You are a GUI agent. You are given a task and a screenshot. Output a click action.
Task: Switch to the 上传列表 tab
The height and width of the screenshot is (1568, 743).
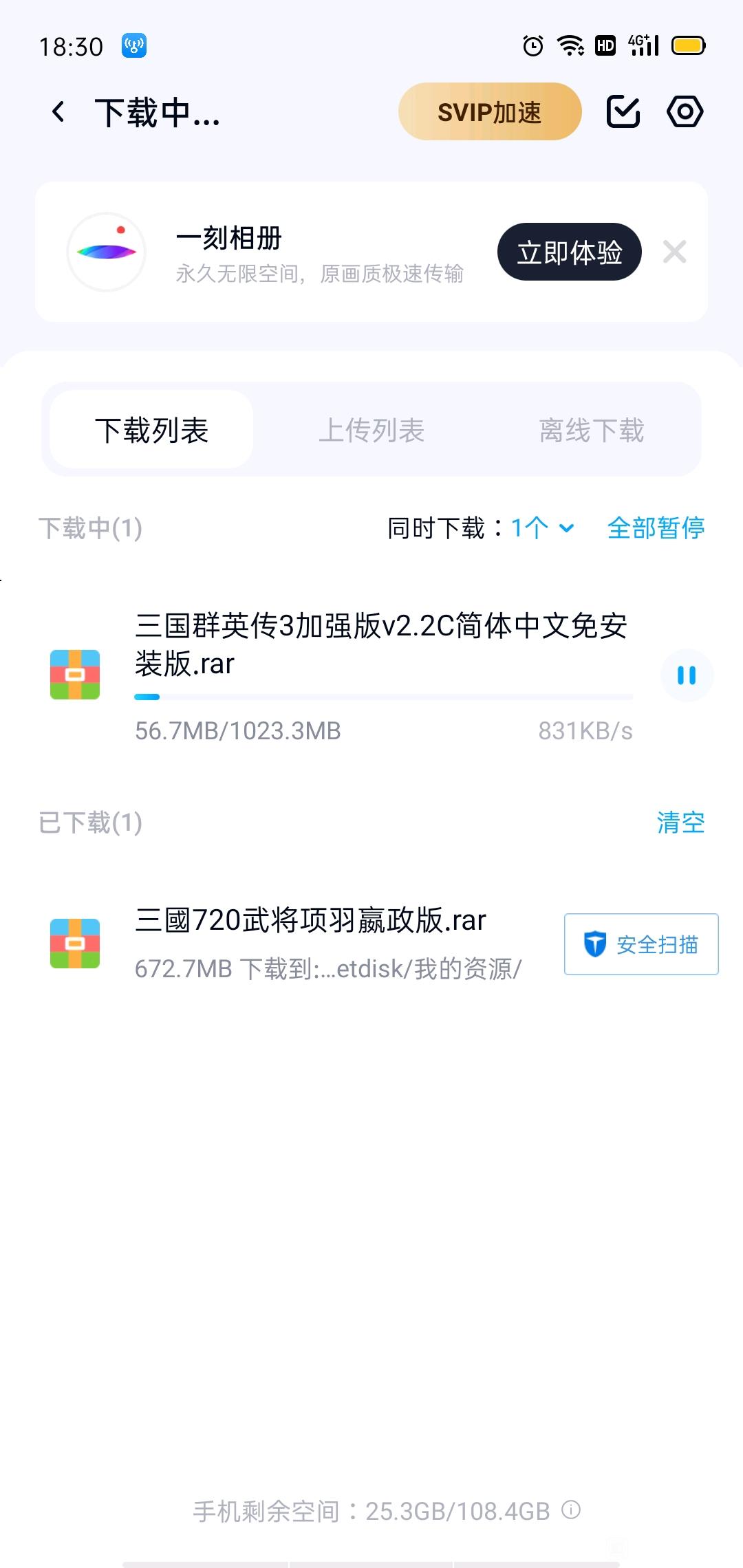371,431
